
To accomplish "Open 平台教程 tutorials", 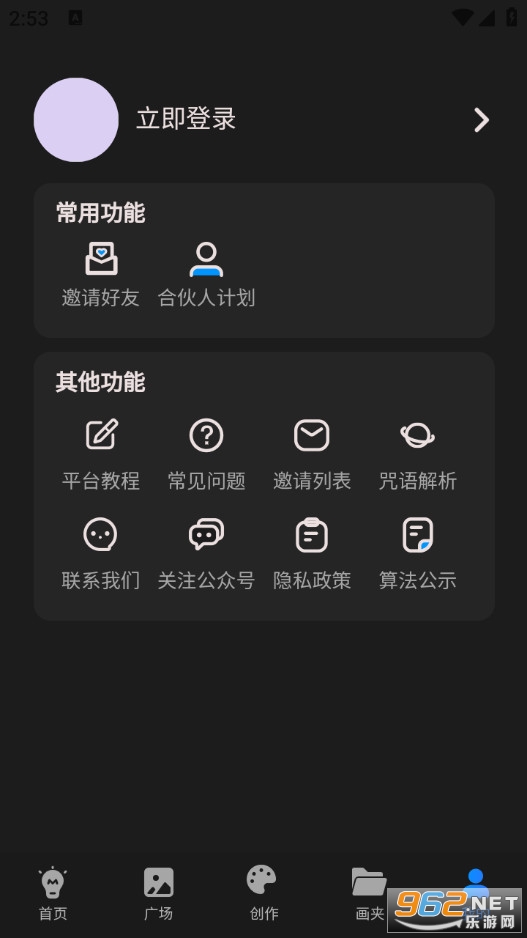I will (x=100, y=455).
